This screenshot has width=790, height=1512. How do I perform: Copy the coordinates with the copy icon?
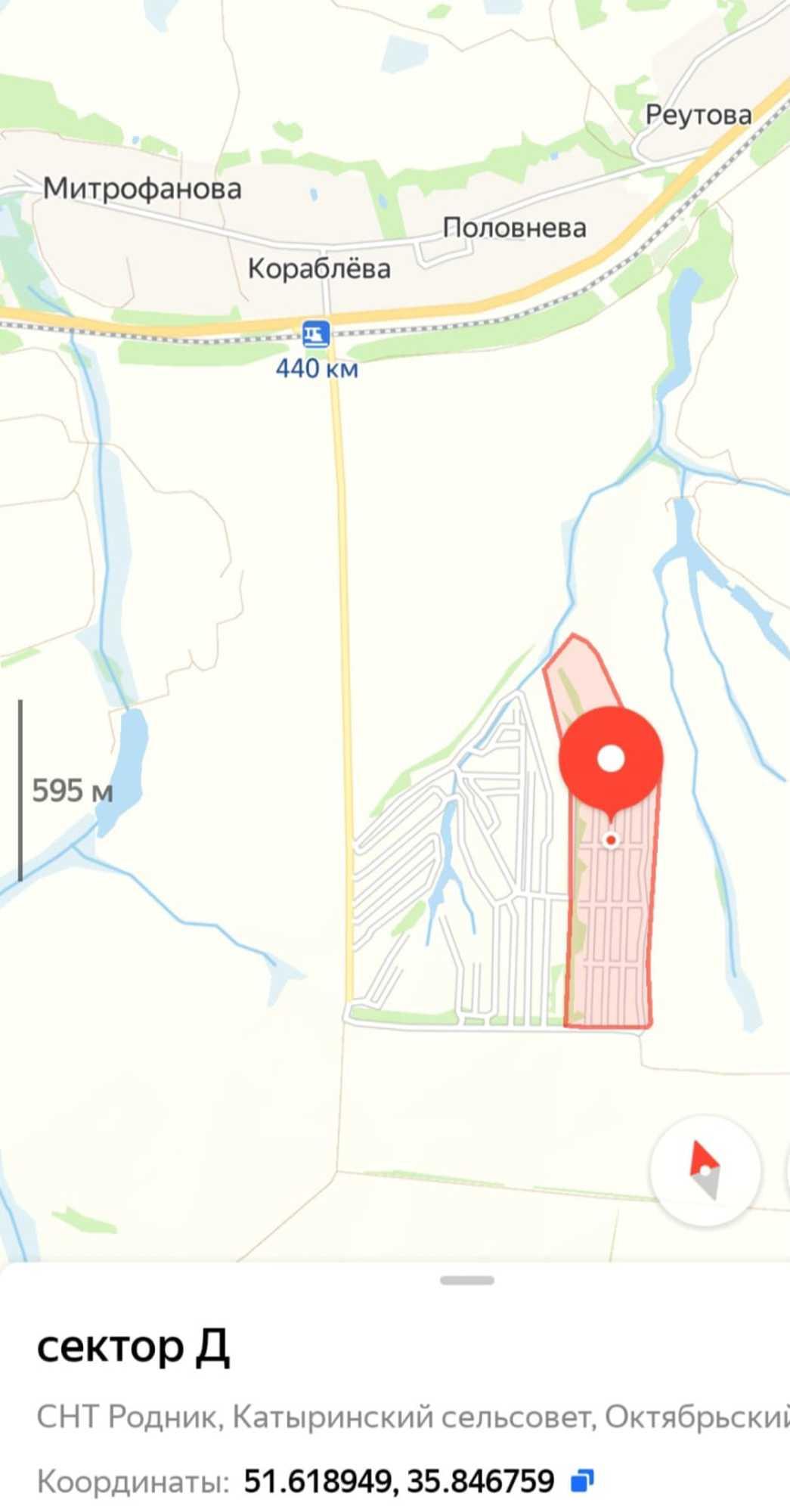[x=582, y=1480]
